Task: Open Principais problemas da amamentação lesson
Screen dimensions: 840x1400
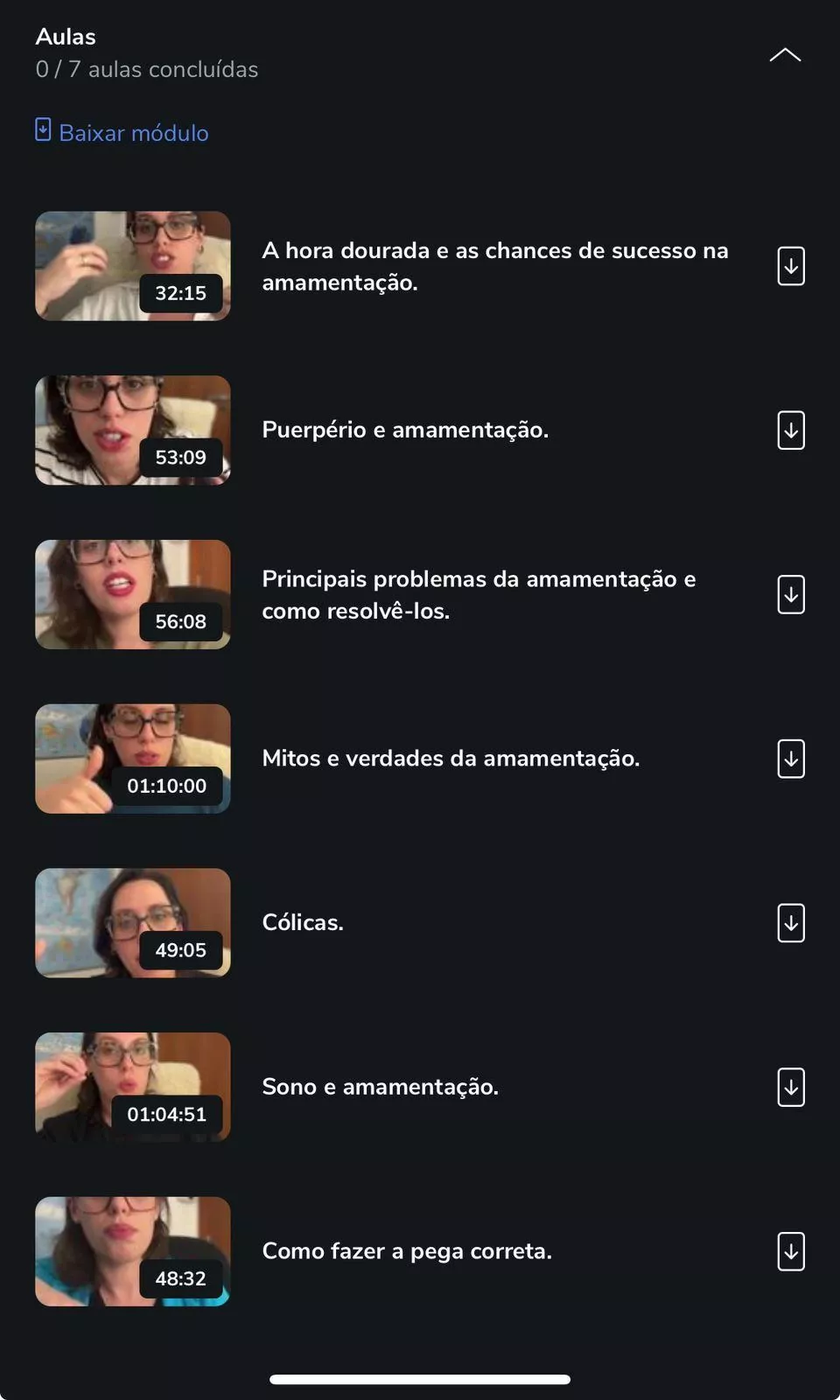Action: (479, 595)
